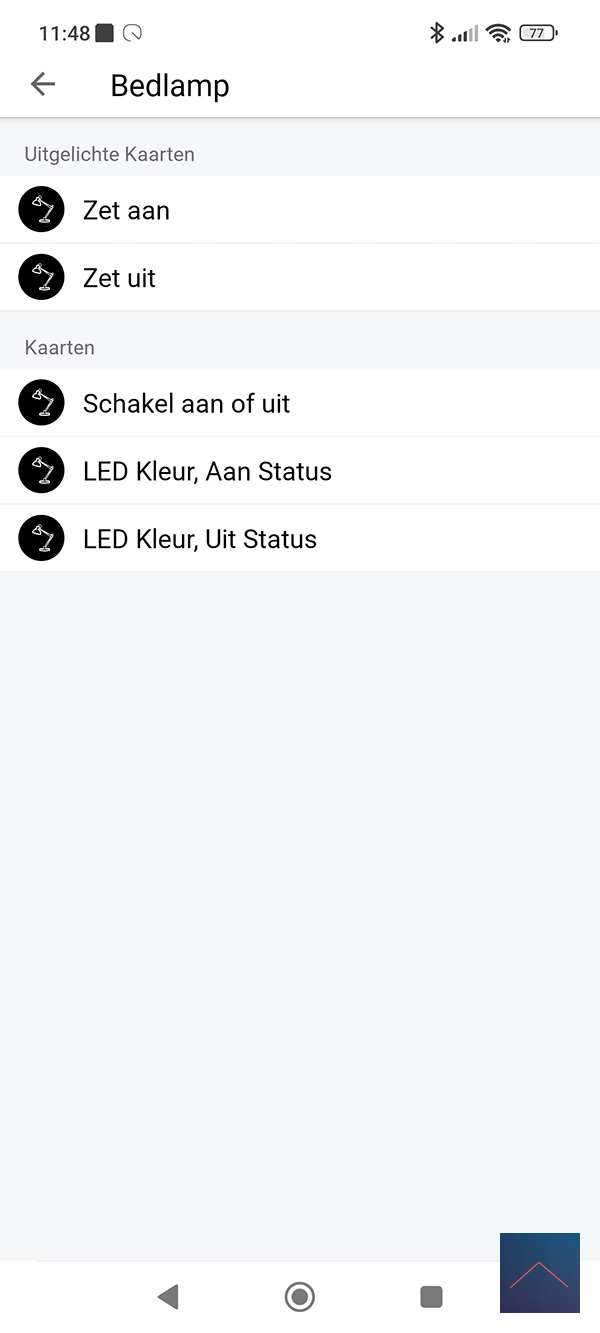Open 'Schakel aan of uit' card

(300, 404)
